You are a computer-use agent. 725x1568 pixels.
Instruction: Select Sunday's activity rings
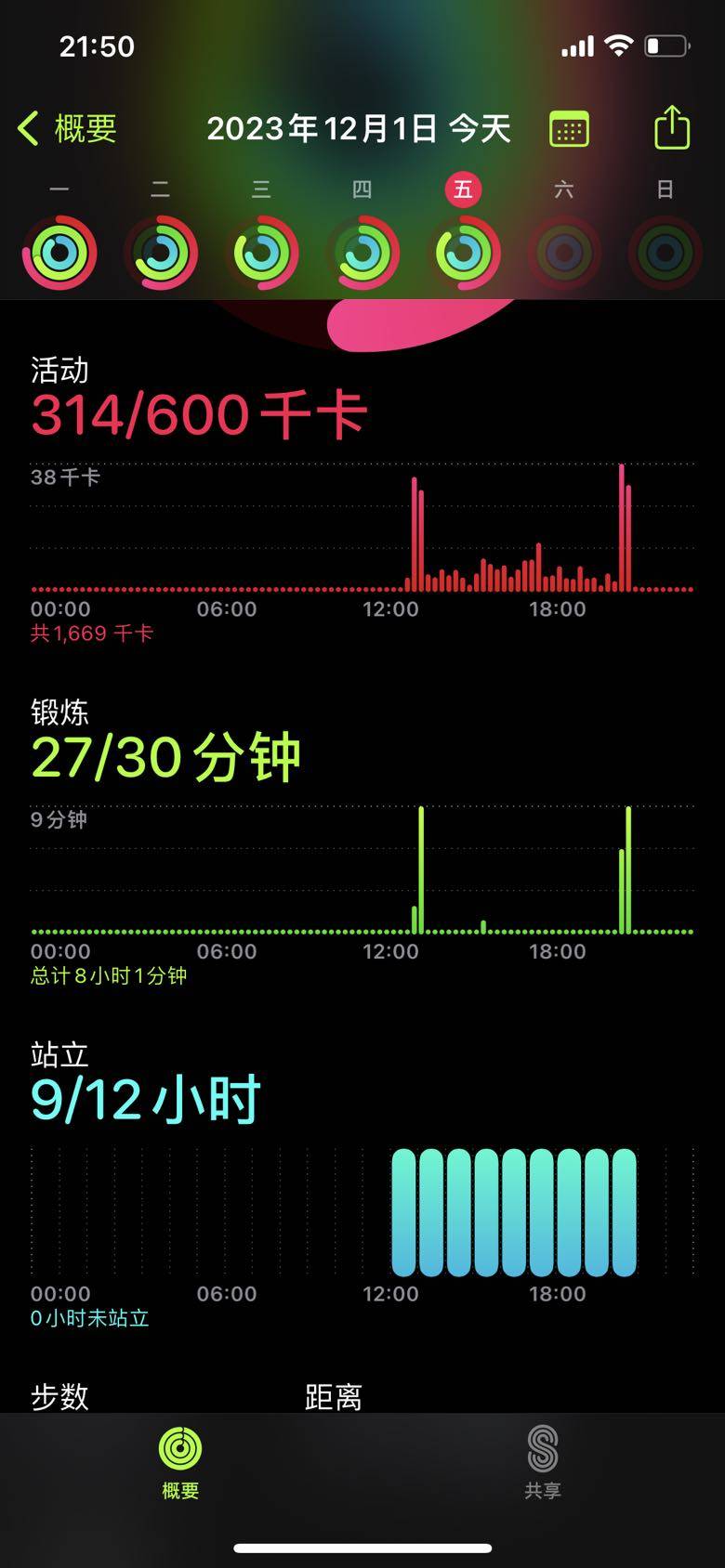pyautogui.click(x=665, y=252)
